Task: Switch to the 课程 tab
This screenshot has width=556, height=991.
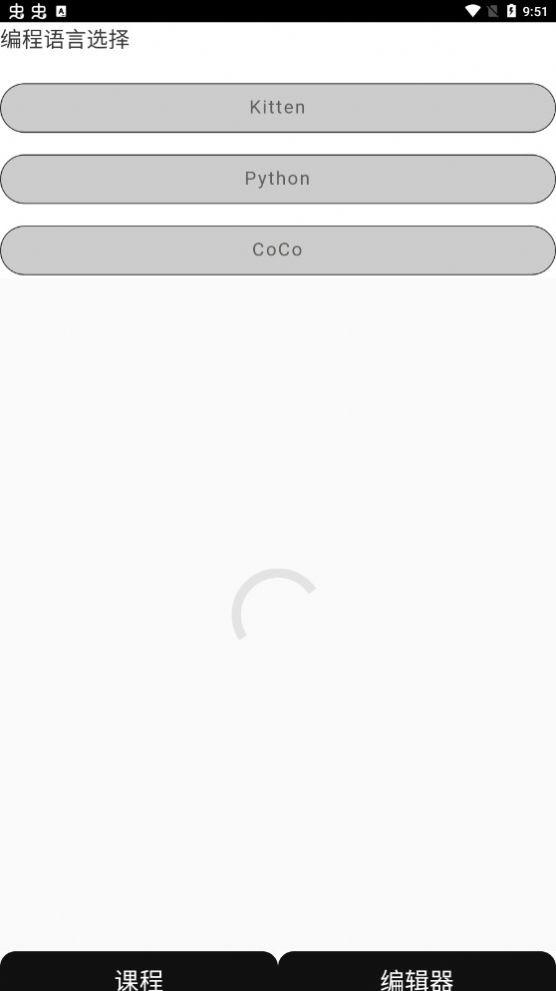Action: (138, 971)
